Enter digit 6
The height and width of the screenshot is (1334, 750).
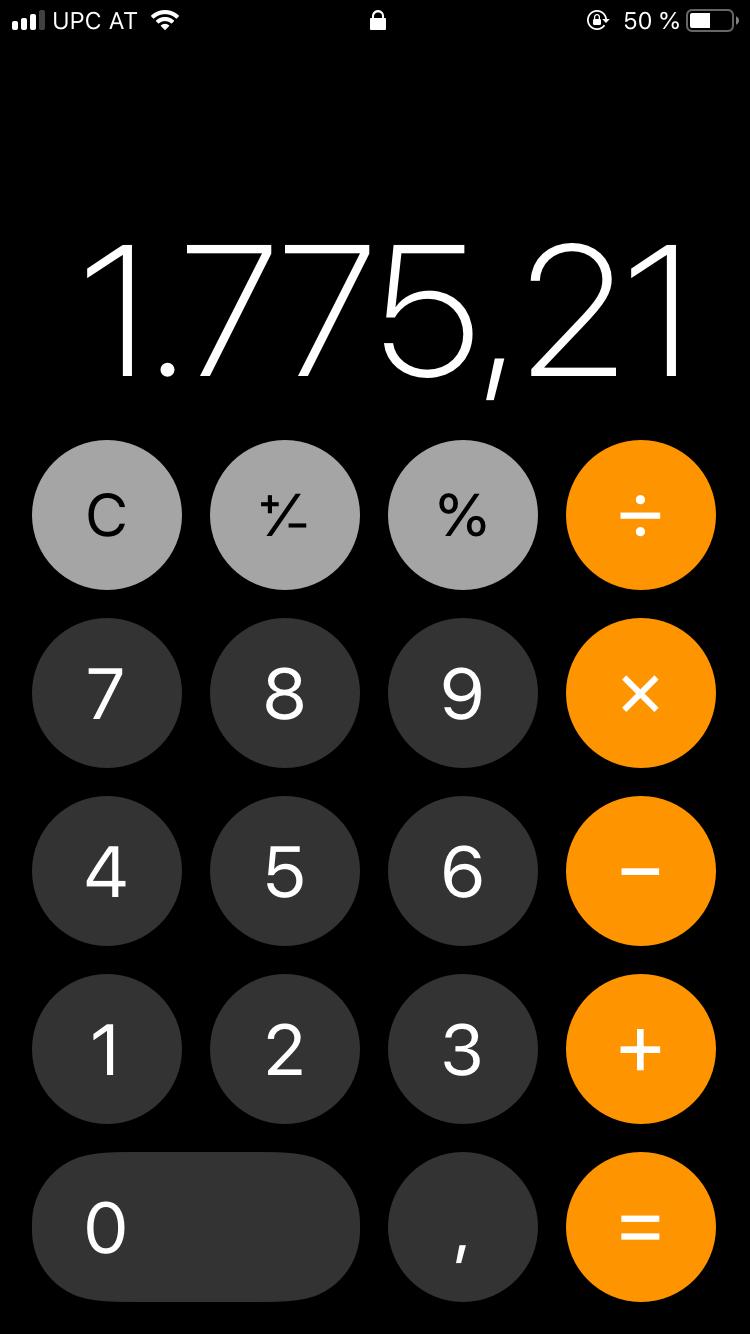(x=463, y=871)
